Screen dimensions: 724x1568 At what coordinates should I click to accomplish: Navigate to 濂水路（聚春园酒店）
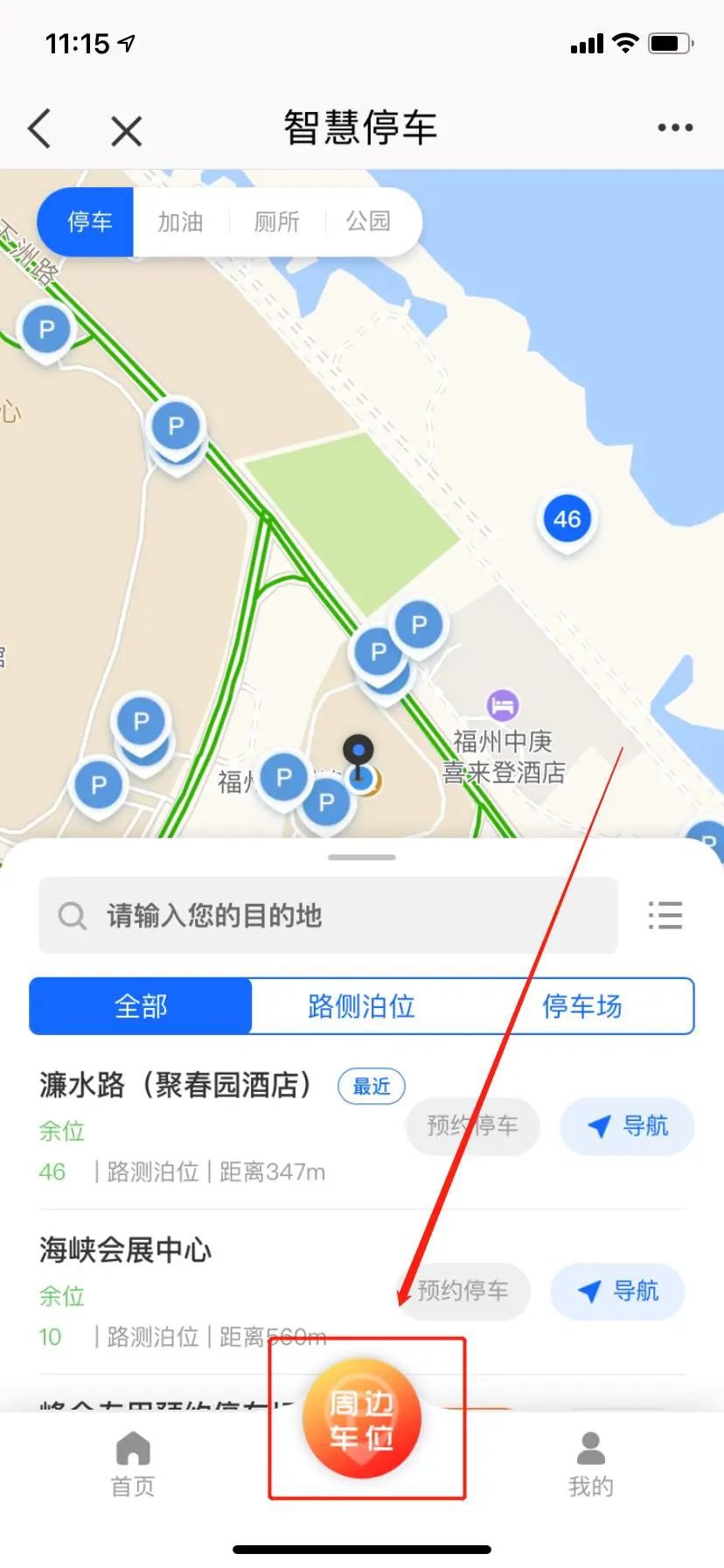coord(627,1126)
